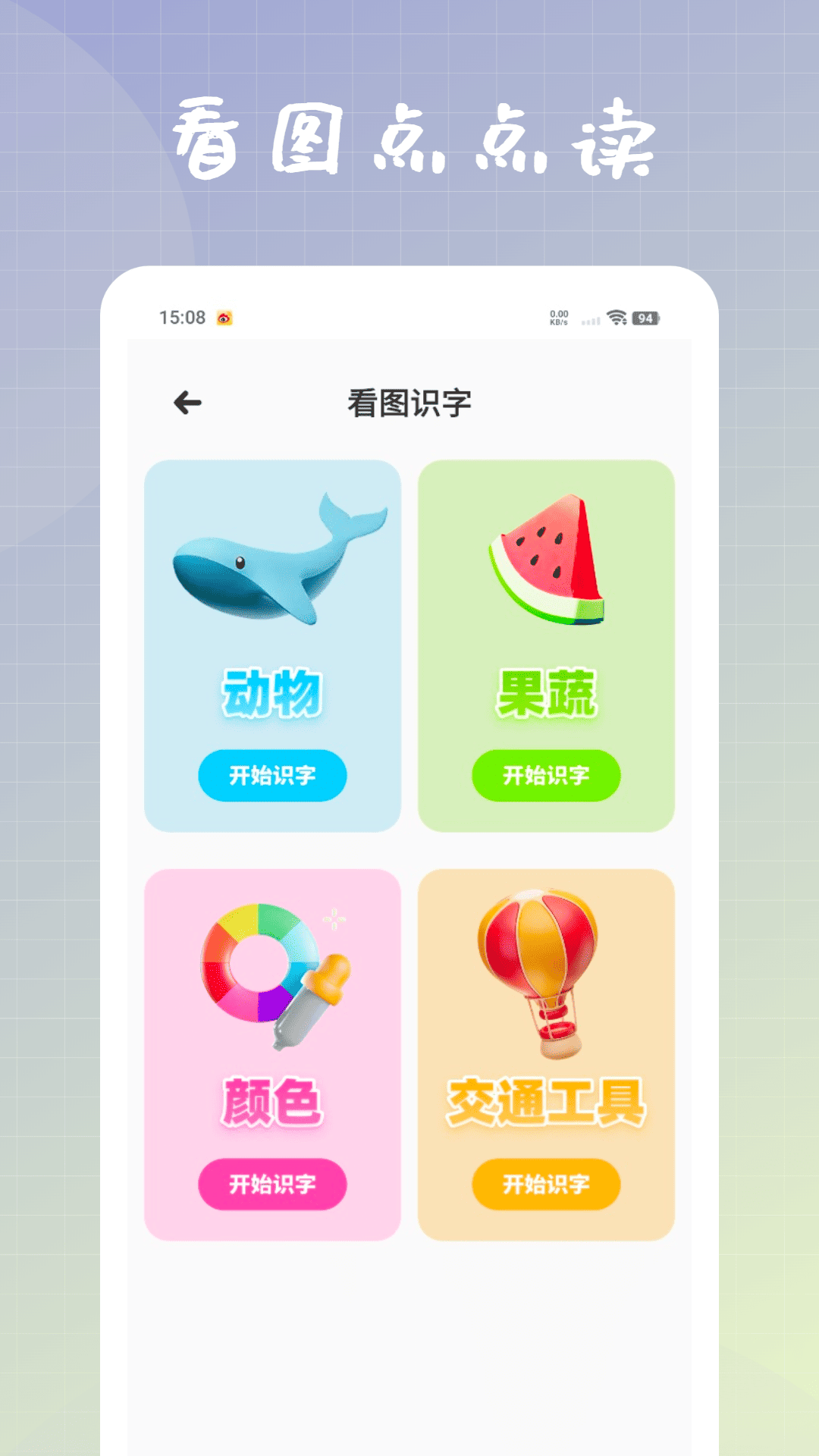
Task: Click the color wheel on the colors card
Action: tap(258, 963)
